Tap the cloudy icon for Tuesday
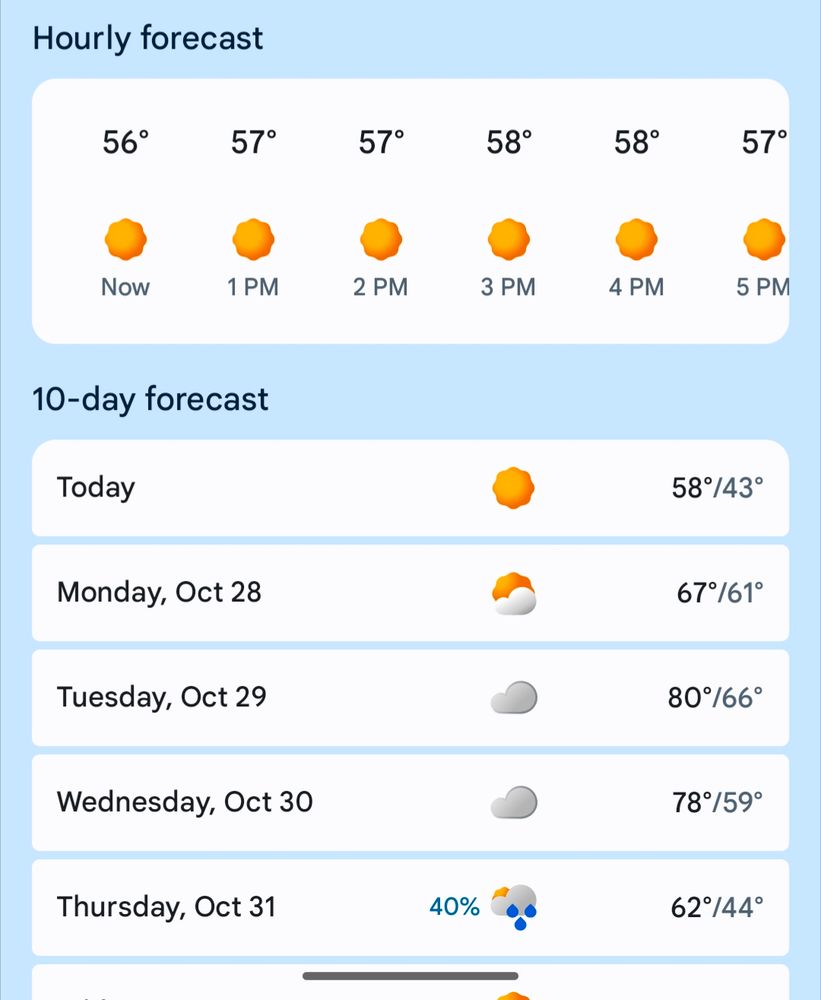 point(513,697)
